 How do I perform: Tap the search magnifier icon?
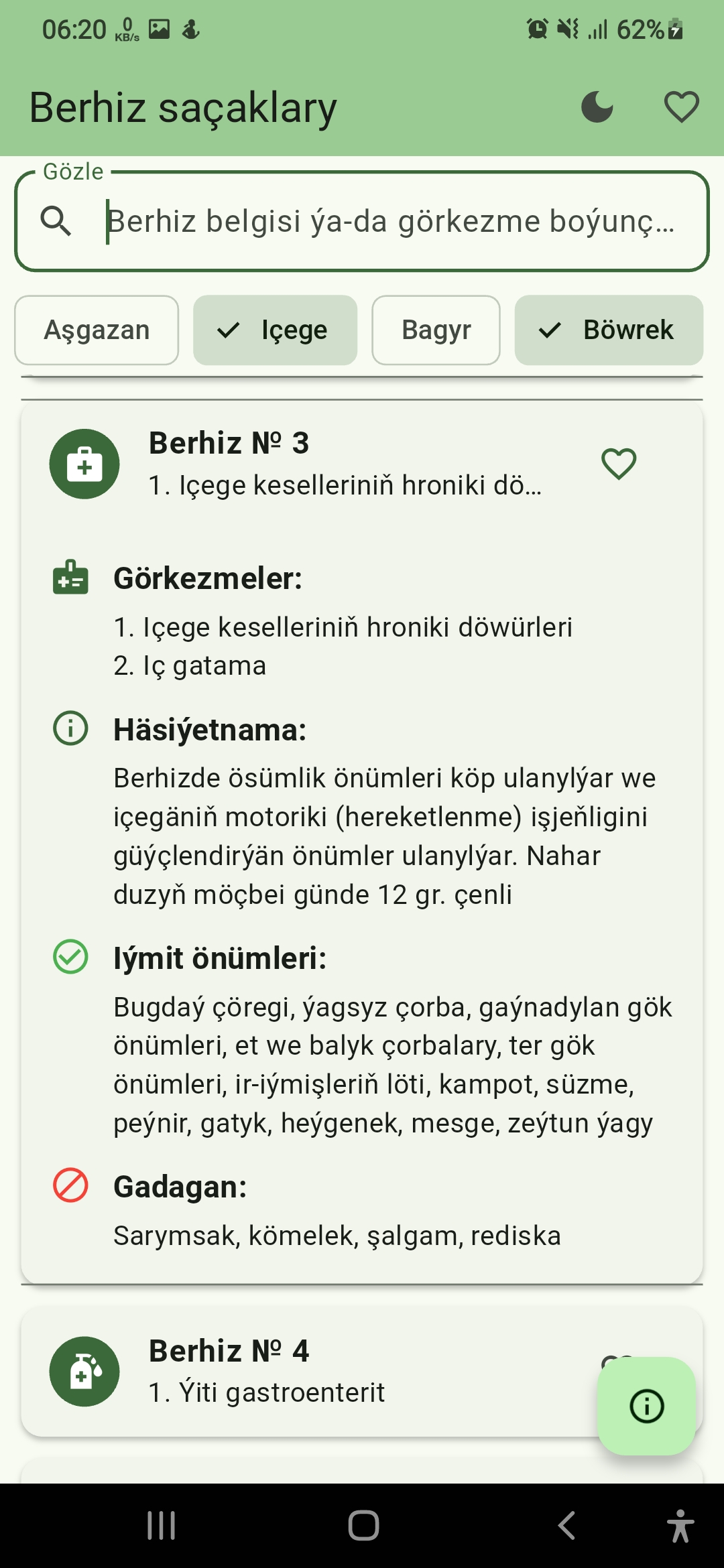(x=56, y=221)
